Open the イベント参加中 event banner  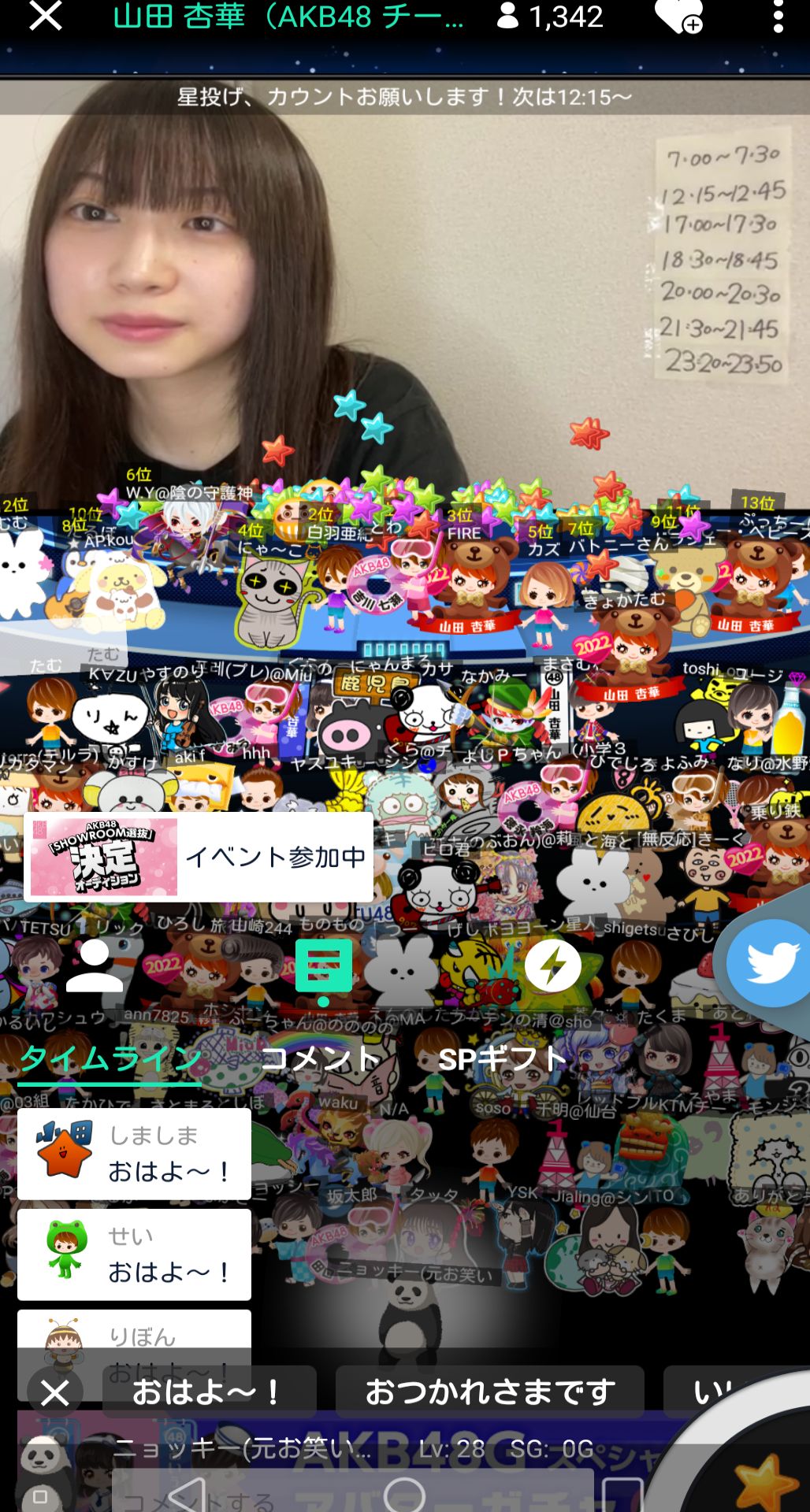point(199,857)
